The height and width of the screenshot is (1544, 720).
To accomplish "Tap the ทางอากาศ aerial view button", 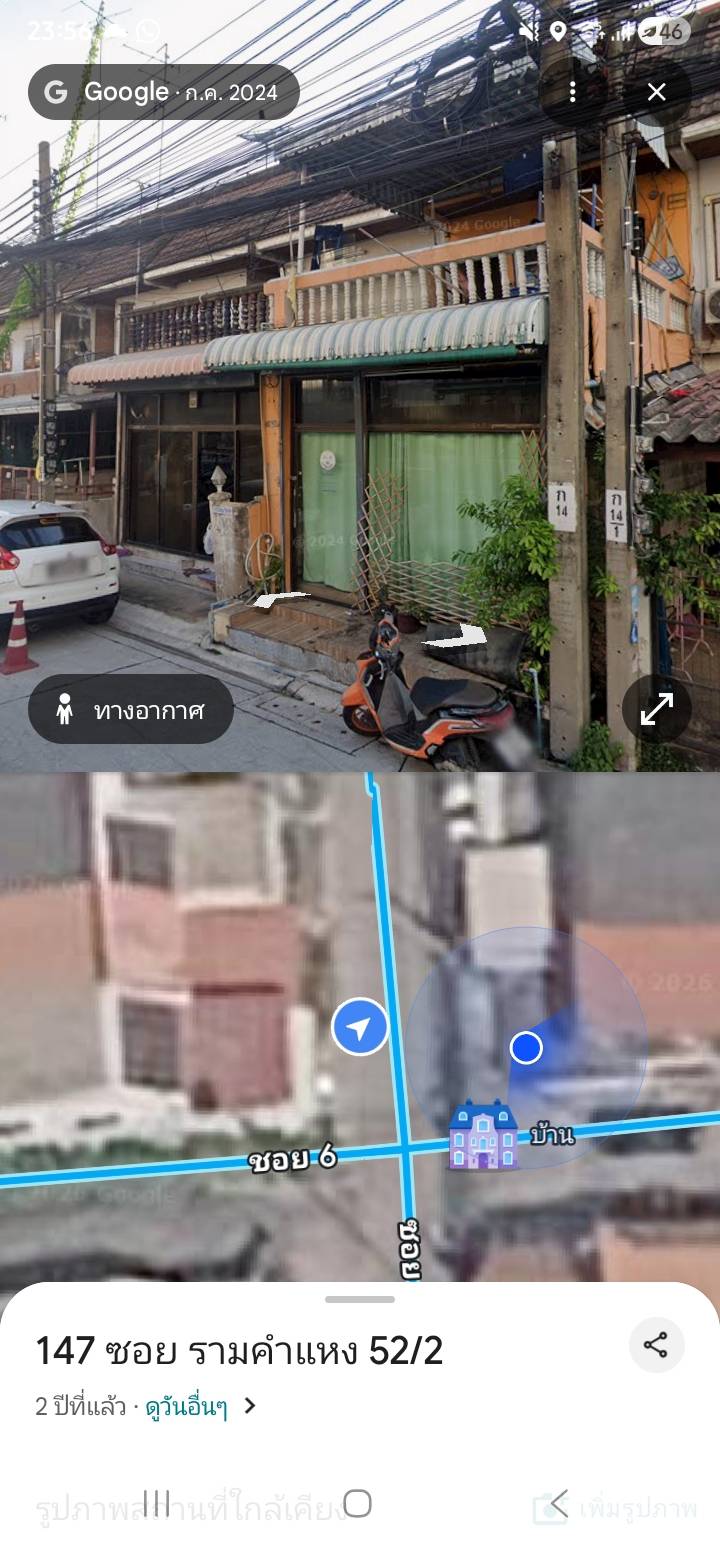I will [131, 710].
